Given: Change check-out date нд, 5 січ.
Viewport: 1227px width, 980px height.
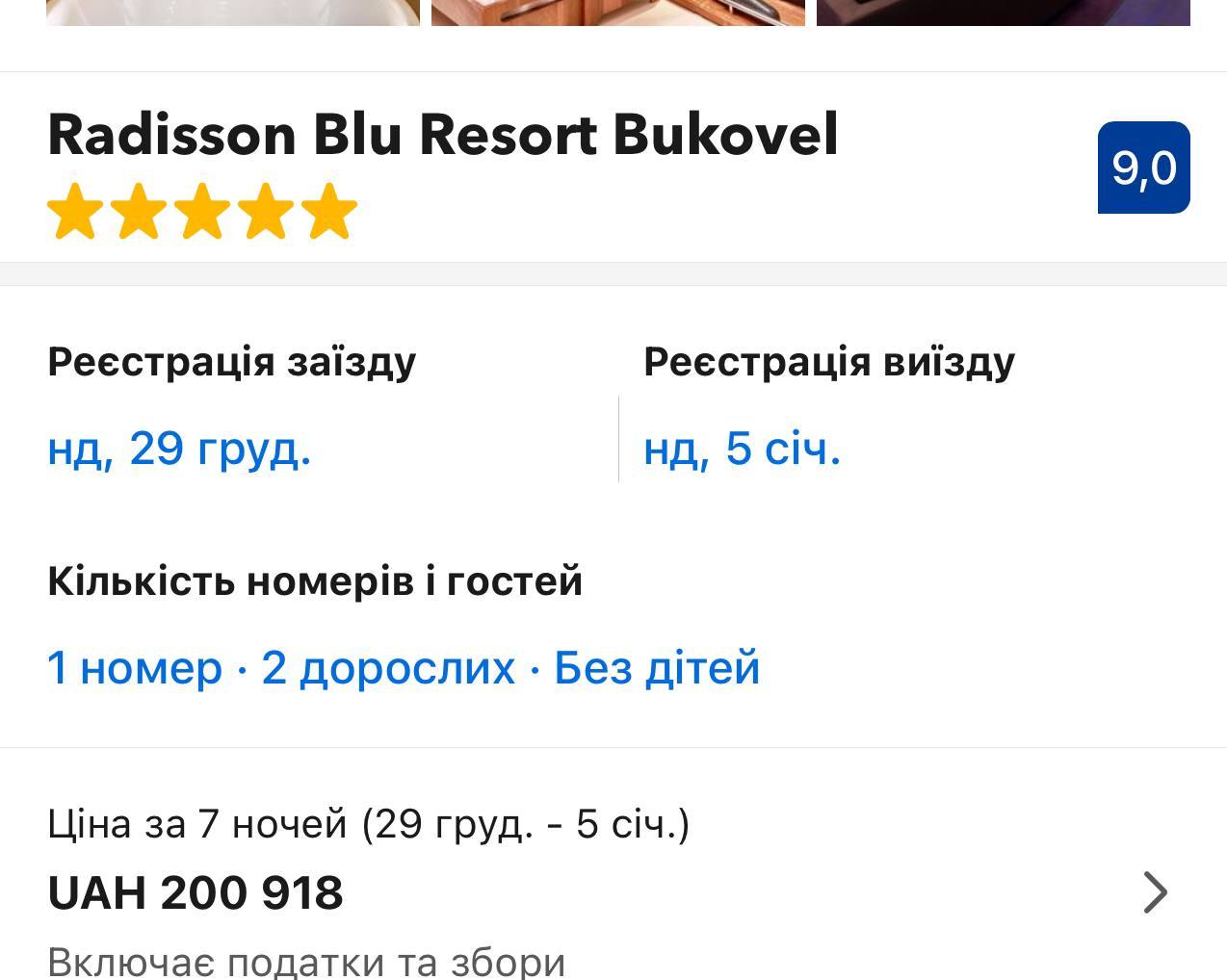Looking at the screenshot, I should pos(742,449).
